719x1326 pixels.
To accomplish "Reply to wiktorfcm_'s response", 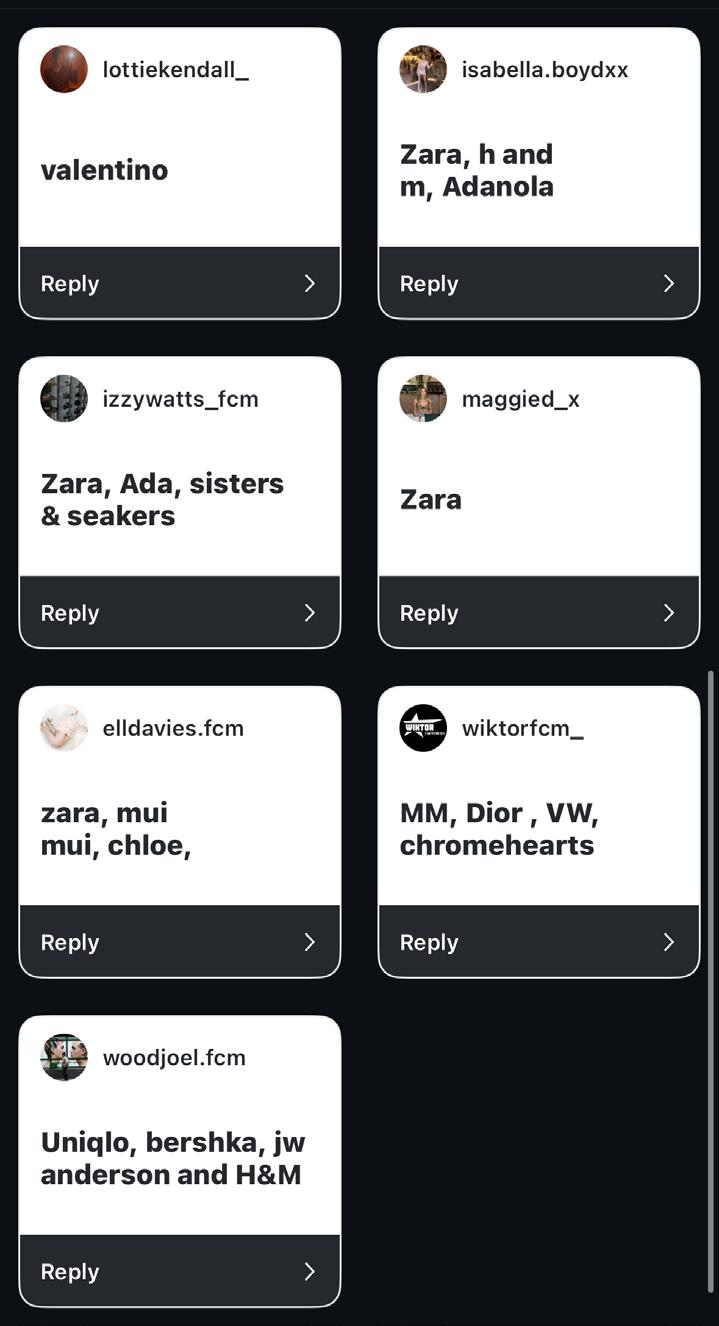I will (x=538, y=941).
